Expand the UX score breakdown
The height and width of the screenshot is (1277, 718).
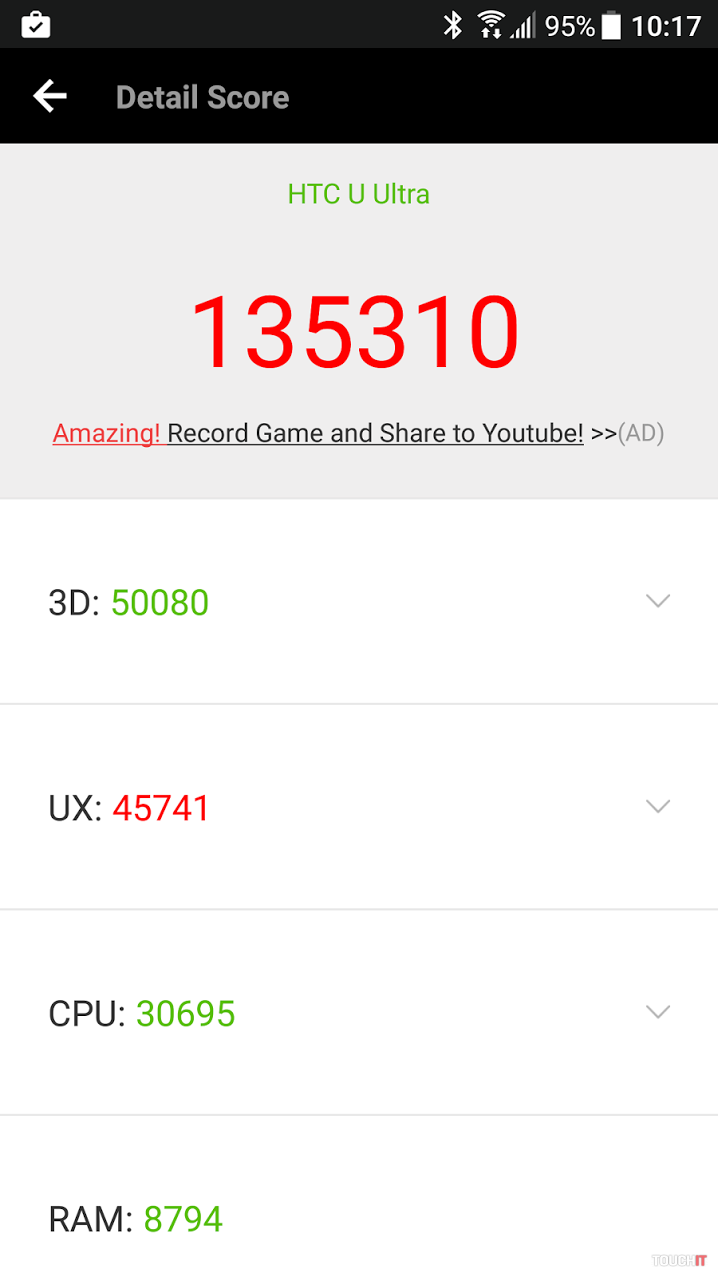tap(657, 807)
